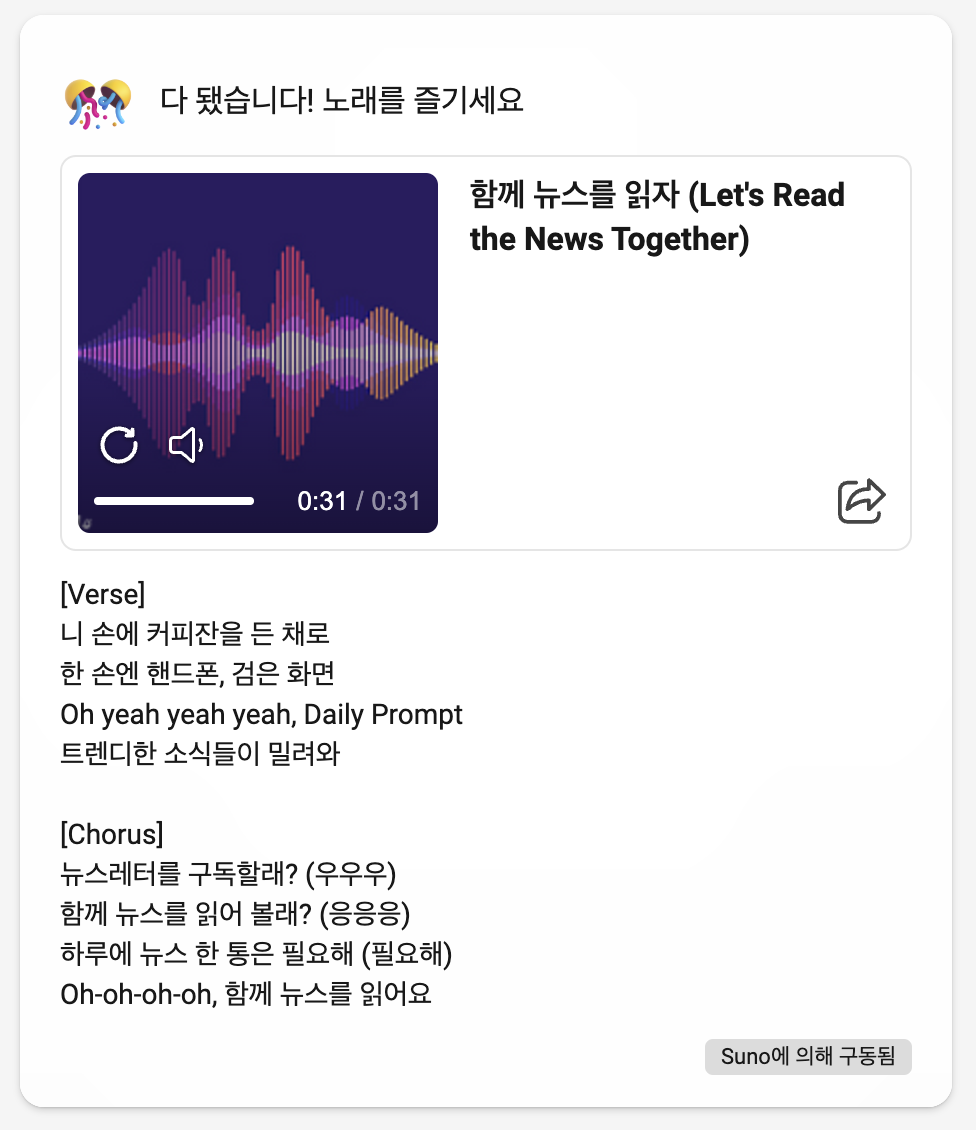Open the song titled 'Let's Read the News Together'
The width and height of the screenshot is (976, 1130).
click(x=657, y=216)
